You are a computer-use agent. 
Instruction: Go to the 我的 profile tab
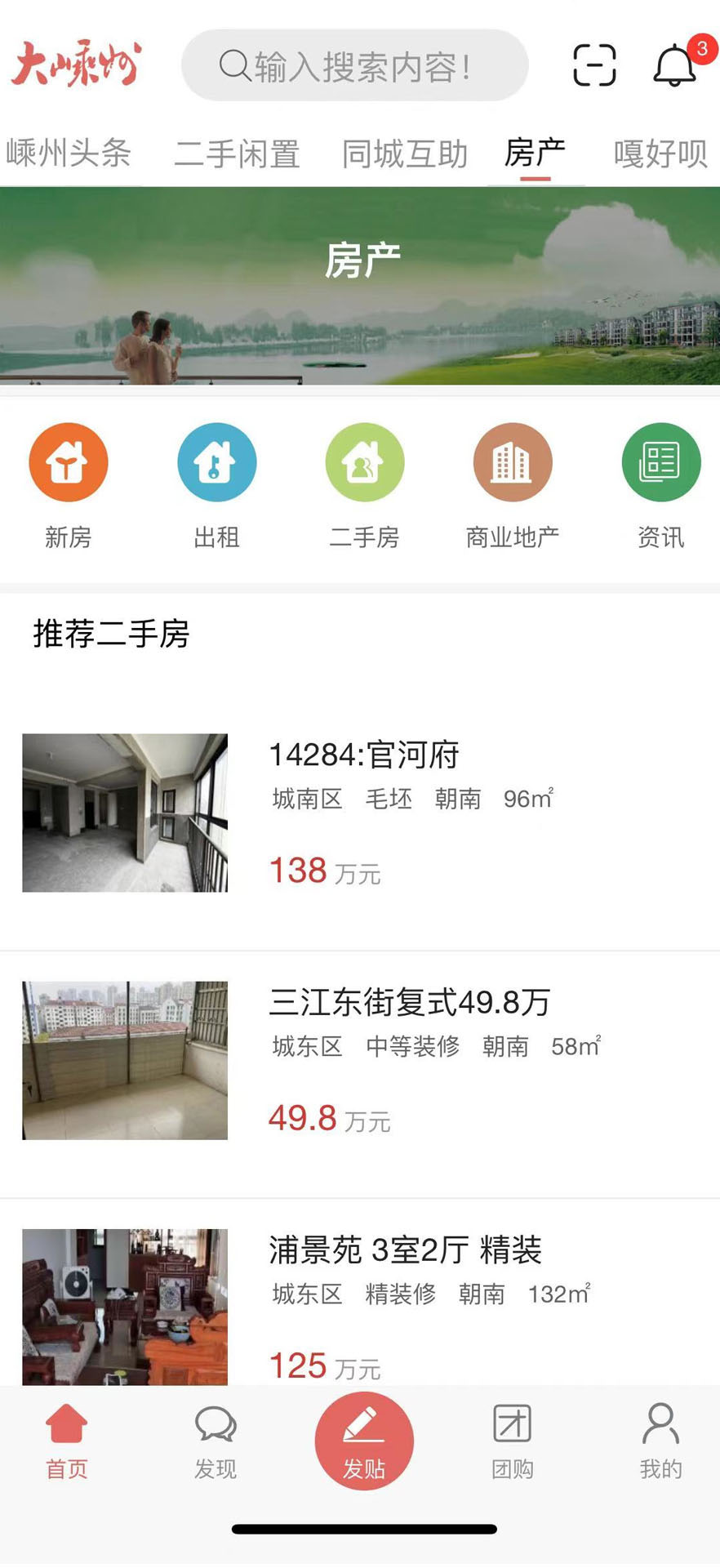[x=660, y=1442]
